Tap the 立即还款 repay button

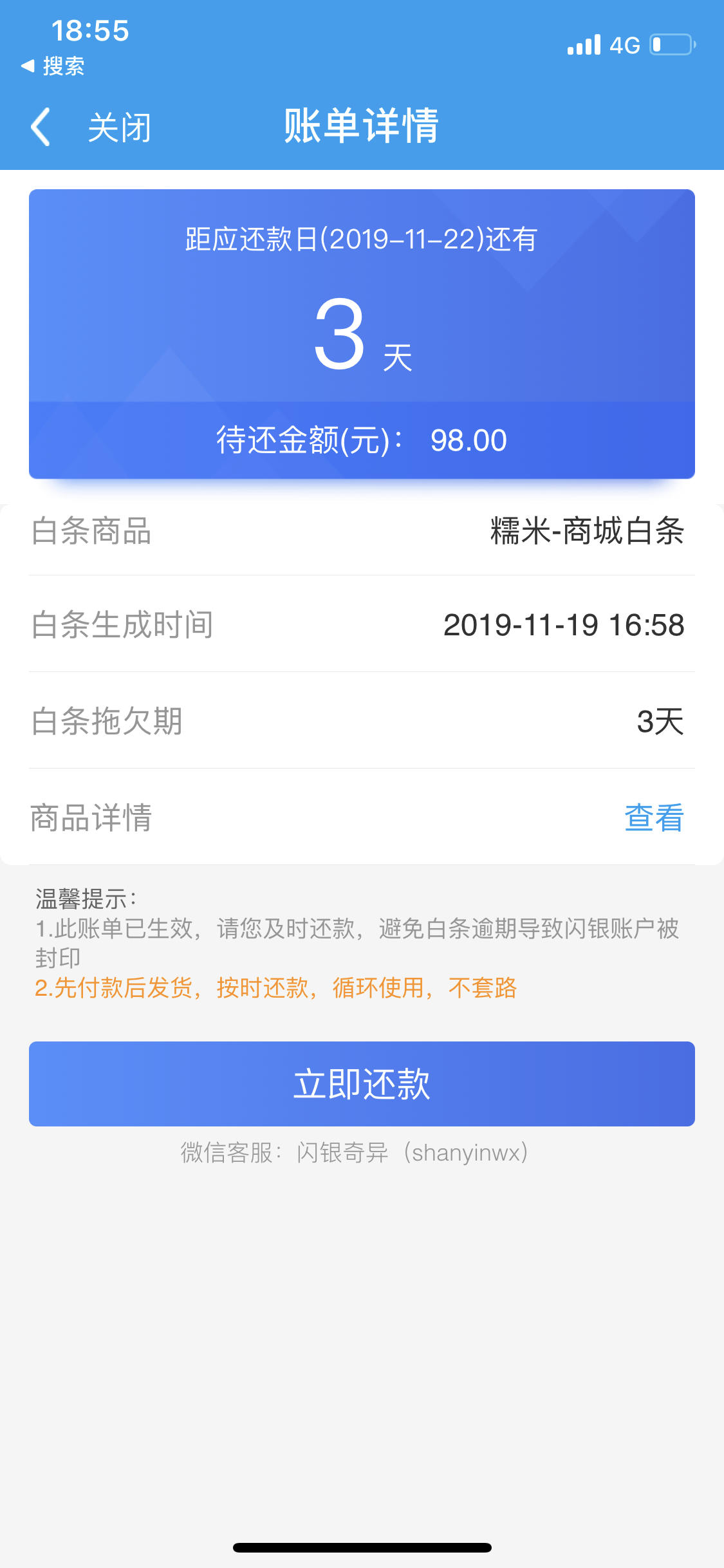click(362, 1084)
